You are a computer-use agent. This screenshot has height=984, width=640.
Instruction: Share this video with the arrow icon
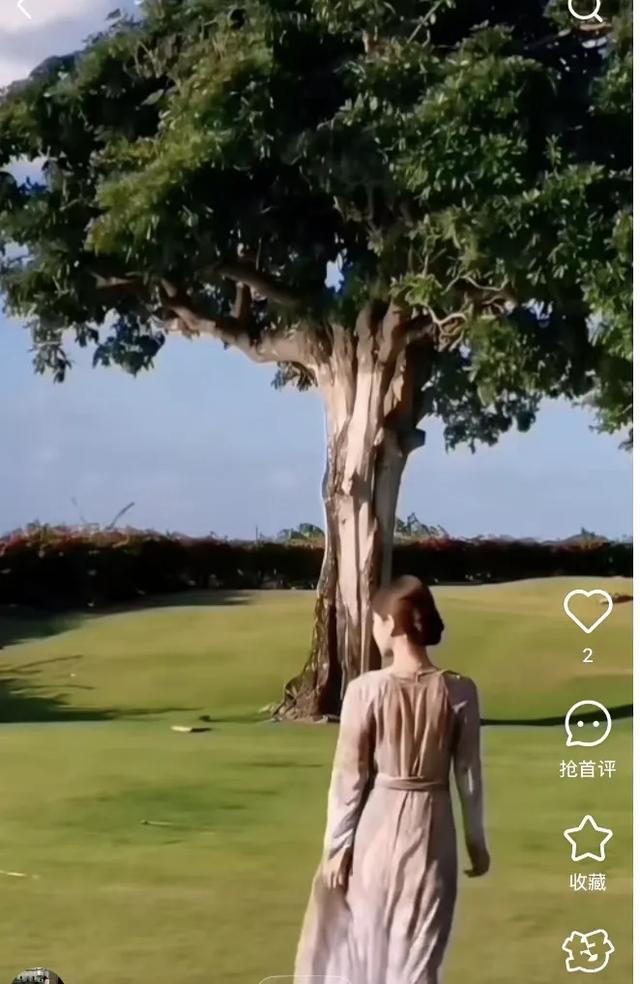[588, 951]
